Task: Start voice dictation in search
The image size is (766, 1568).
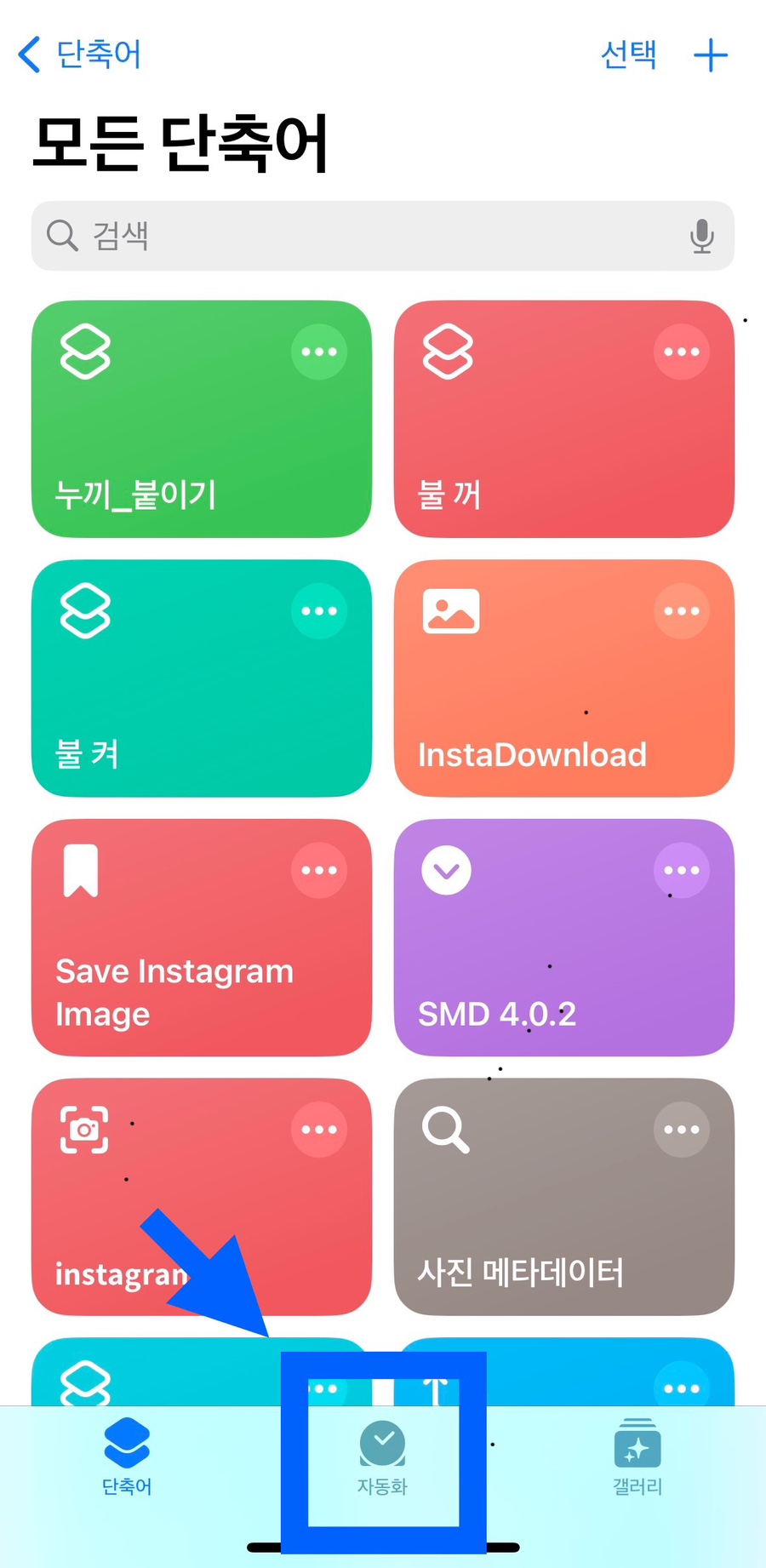Action: 701,236
